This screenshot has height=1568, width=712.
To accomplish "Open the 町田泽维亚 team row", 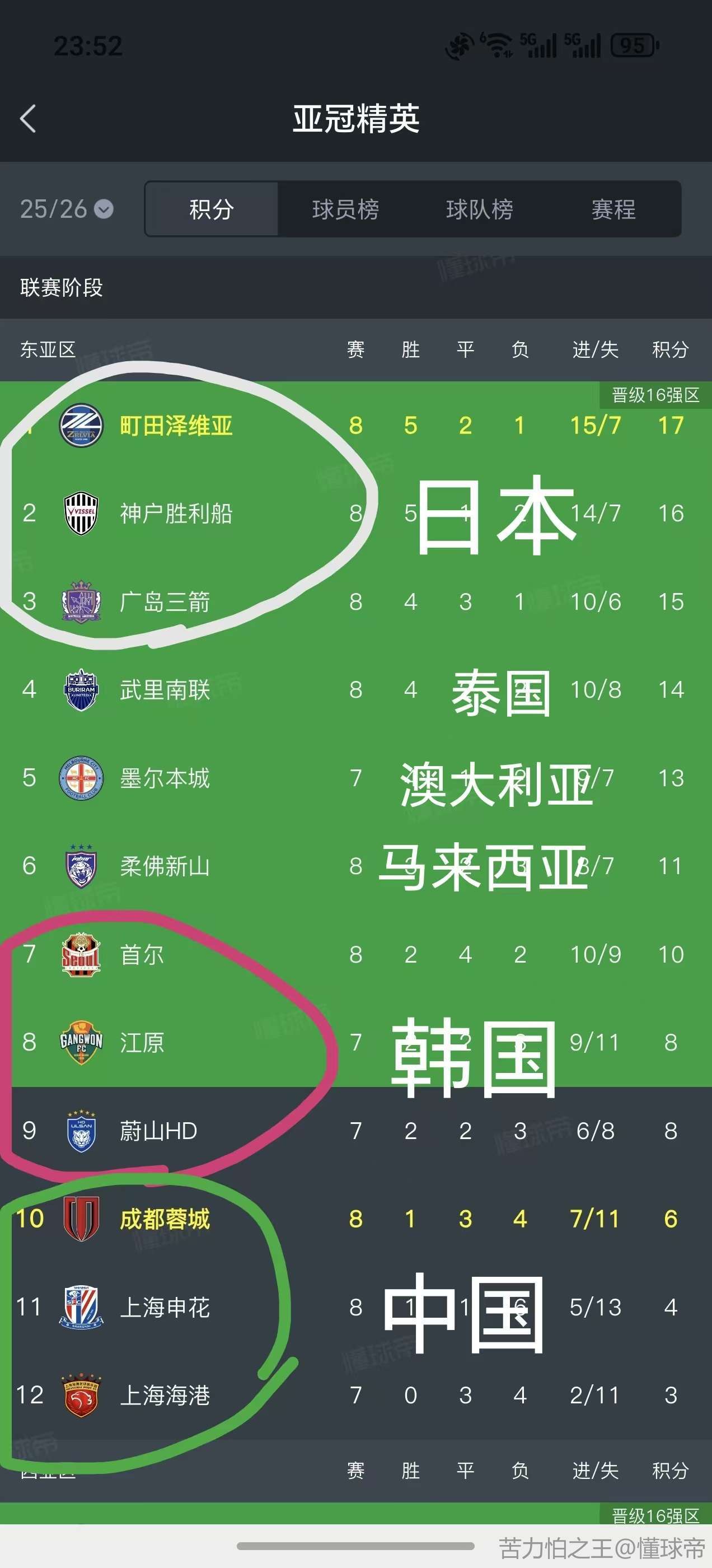I will coord(176,426).
